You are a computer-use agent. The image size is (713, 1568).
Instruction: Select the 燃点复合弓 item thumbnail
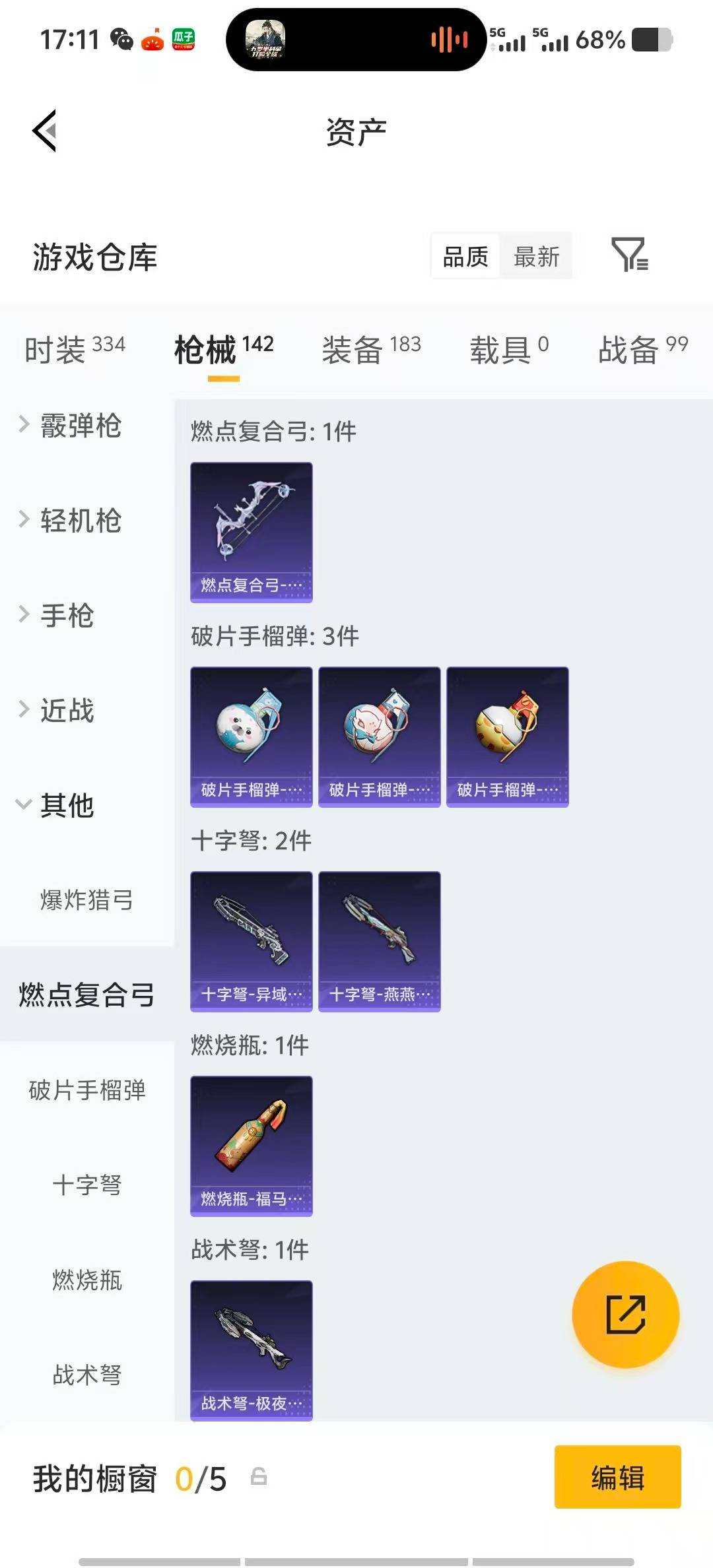point(251,533)
